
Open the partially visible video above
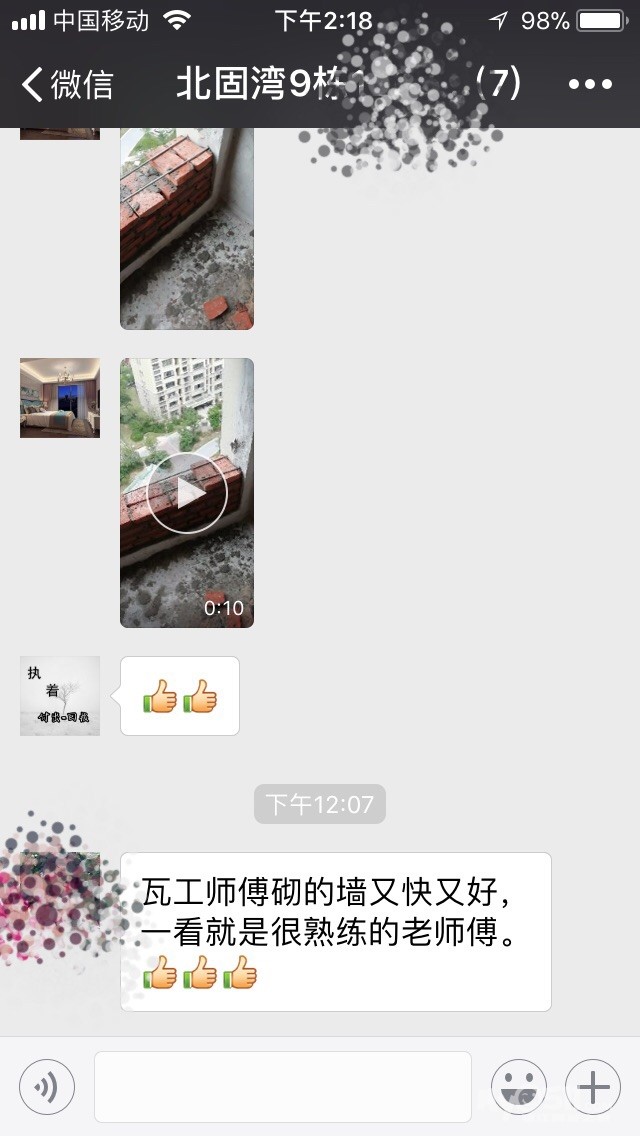[x=187, y=230]
